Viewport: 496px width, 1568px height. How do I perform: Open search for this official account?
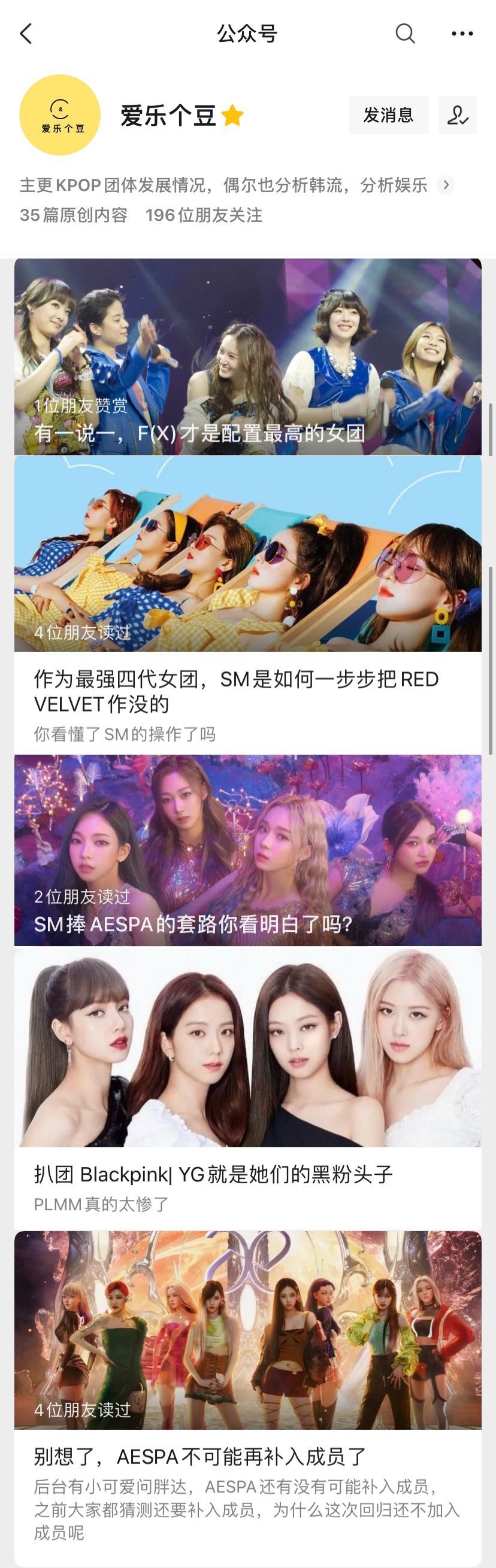tap(405, 34)
